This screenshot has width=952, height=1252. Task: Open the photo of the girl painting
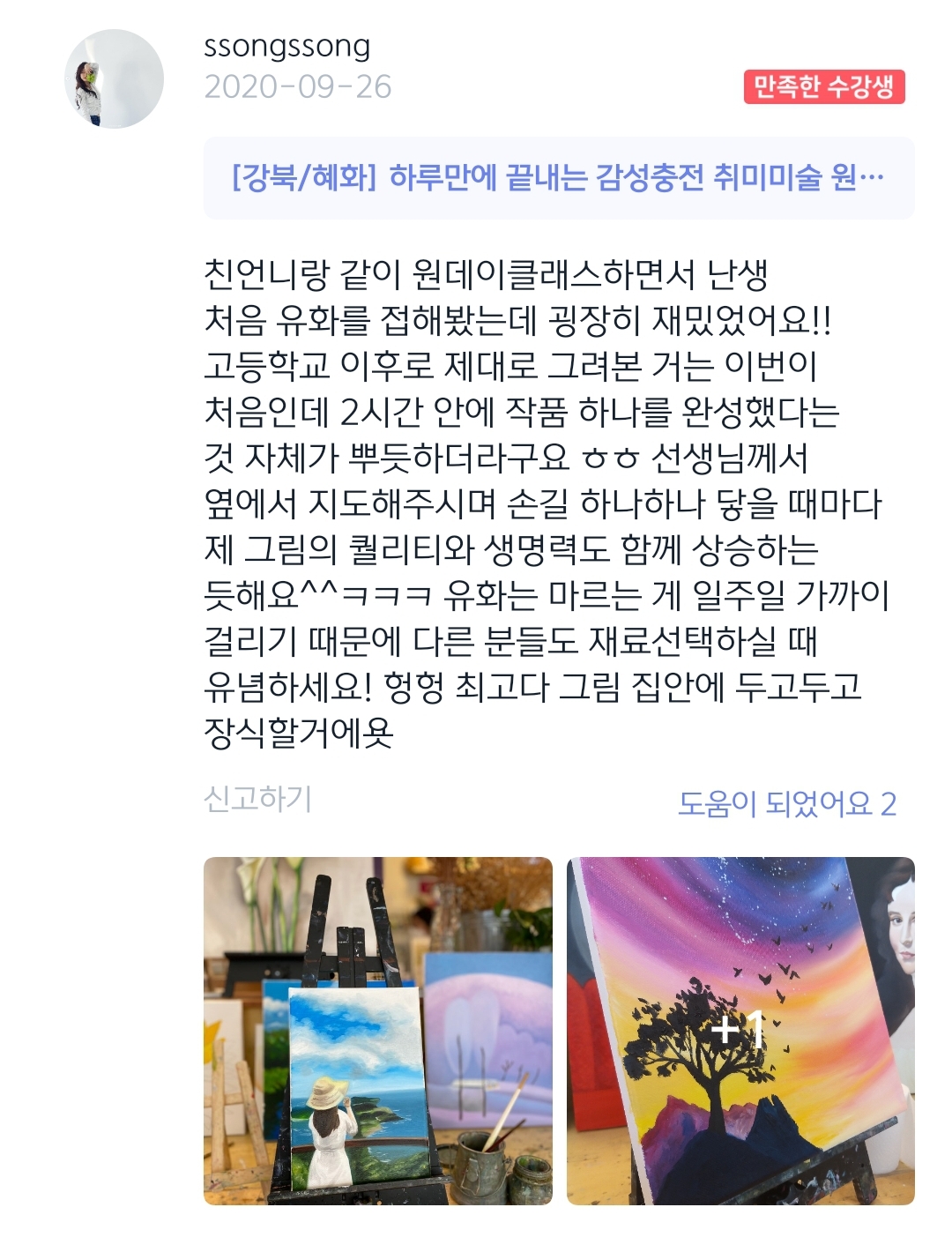click(x=377, y=1030)
